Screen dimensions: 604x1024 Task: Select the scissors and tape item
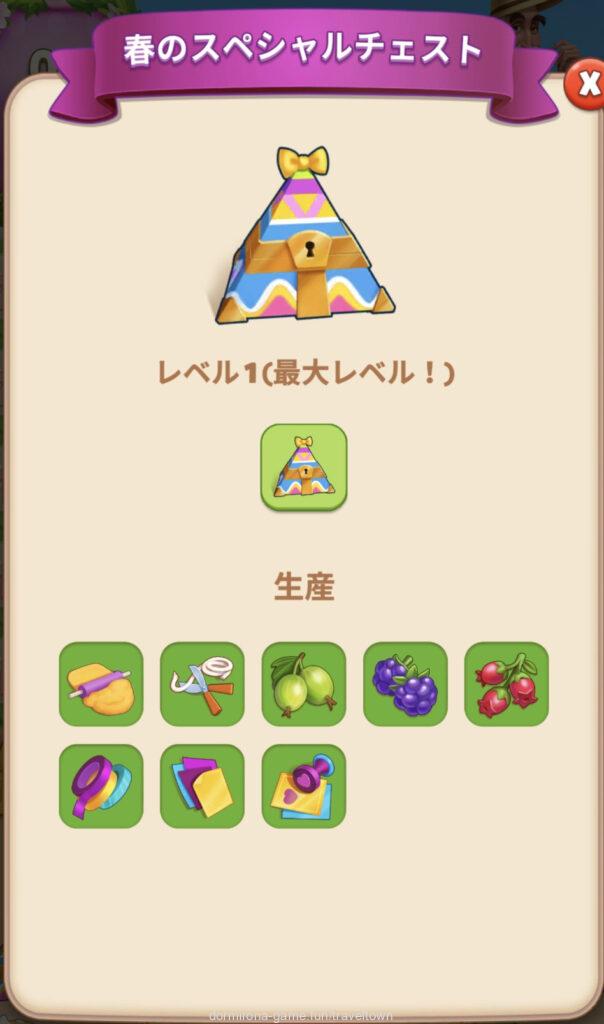202,684
